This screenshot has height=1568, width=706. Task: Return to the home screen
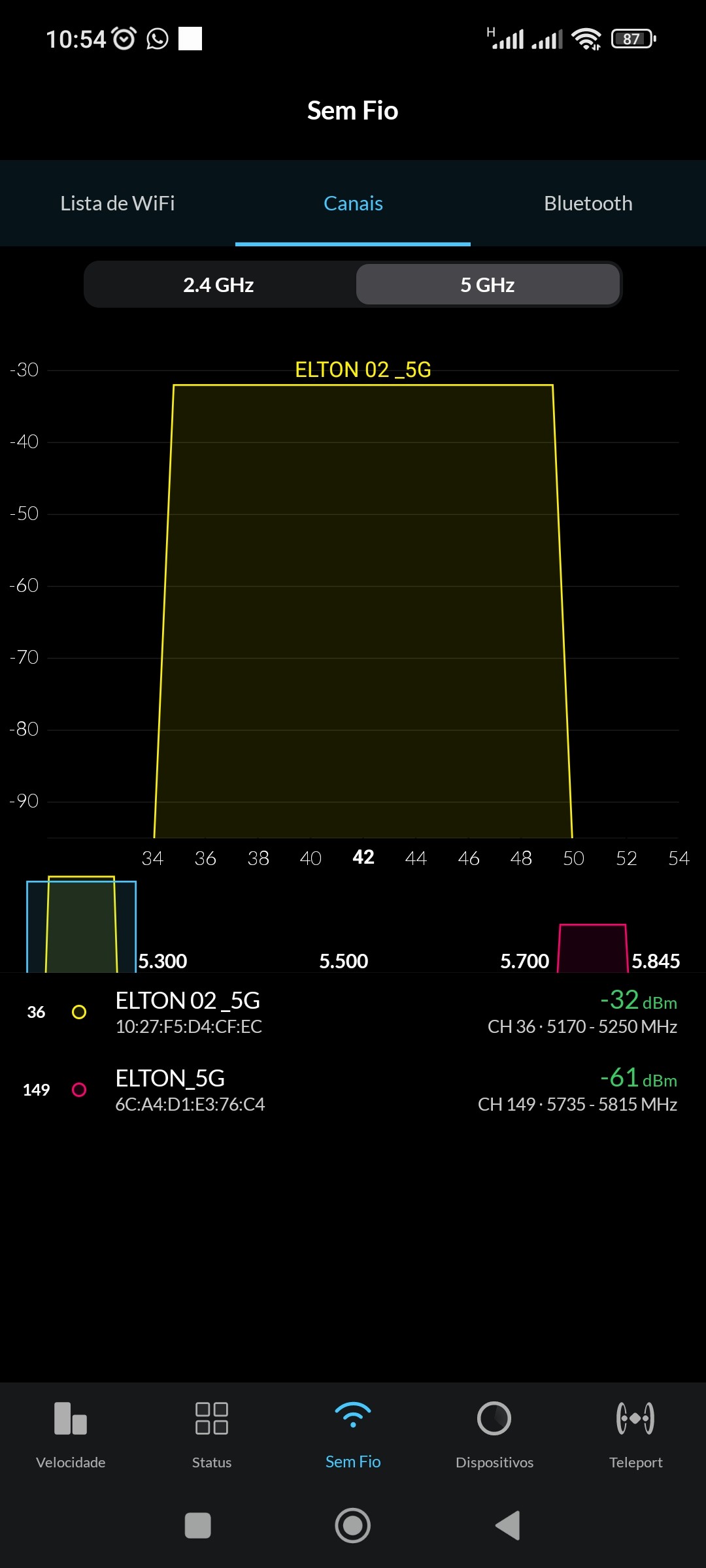tap(353, 1526)
